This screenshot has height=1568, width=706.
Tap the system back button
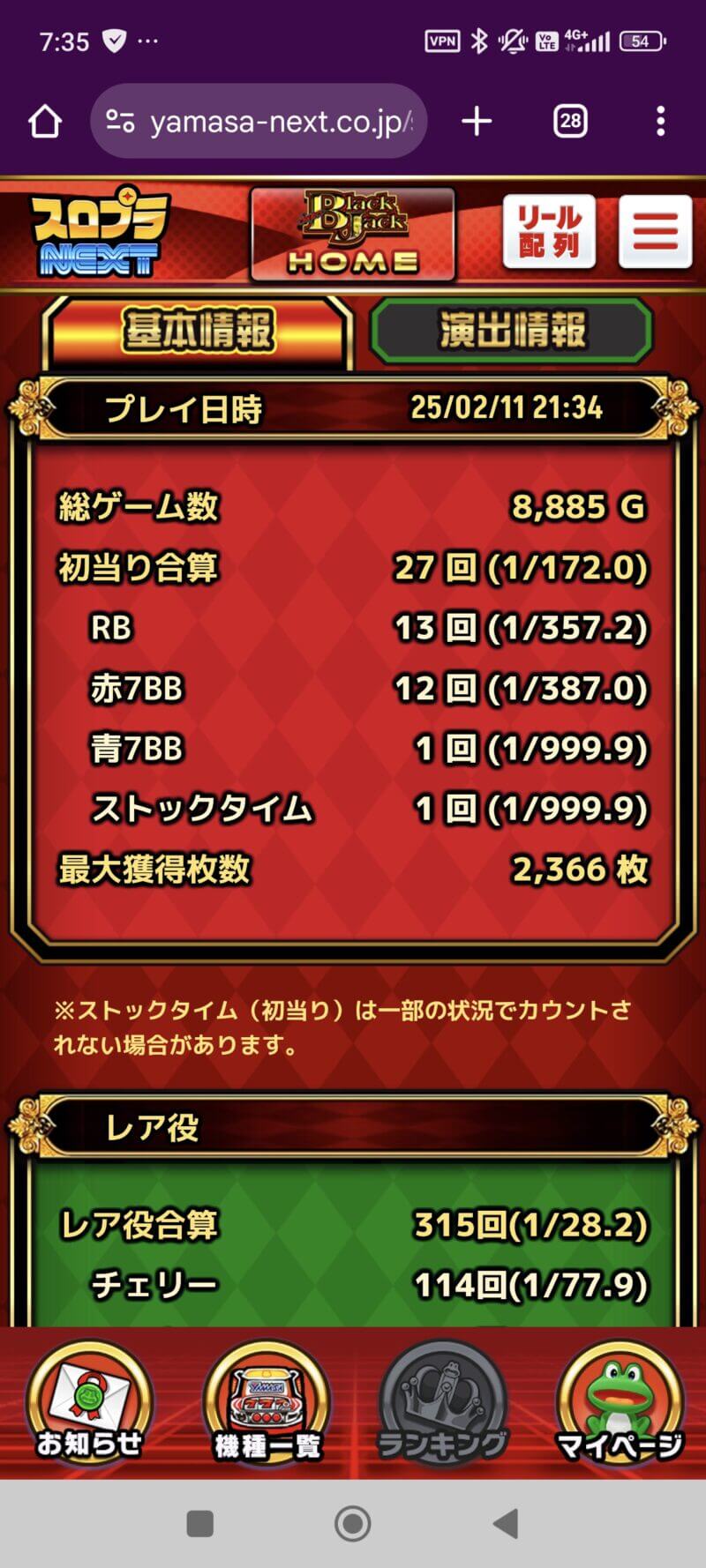pos(506,1523)
